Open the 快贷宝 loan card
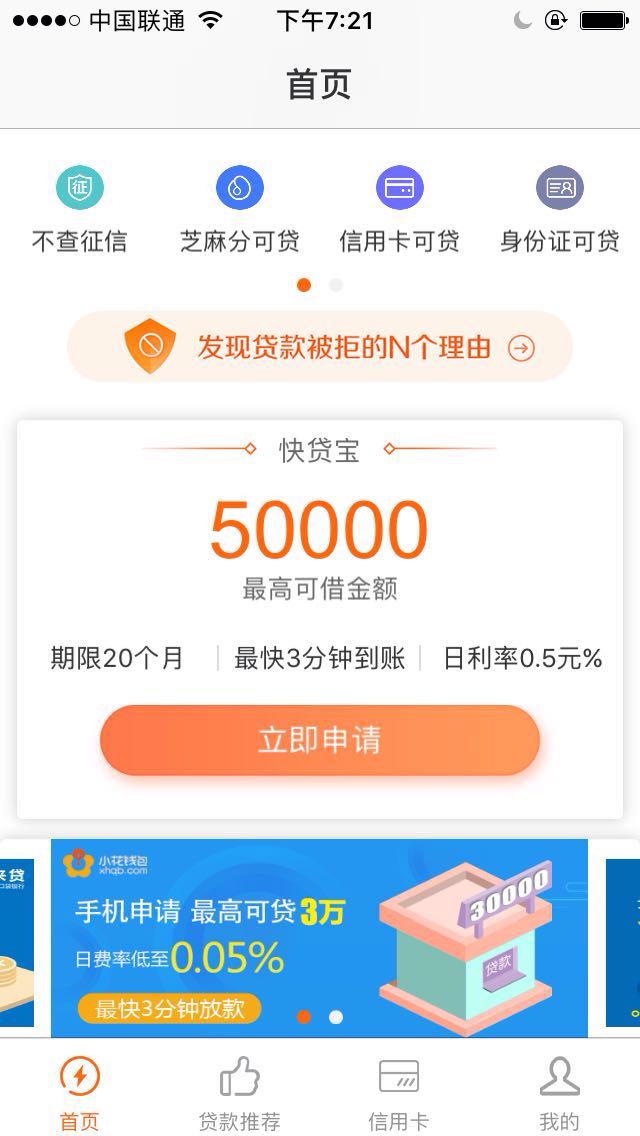 point(320,540)
